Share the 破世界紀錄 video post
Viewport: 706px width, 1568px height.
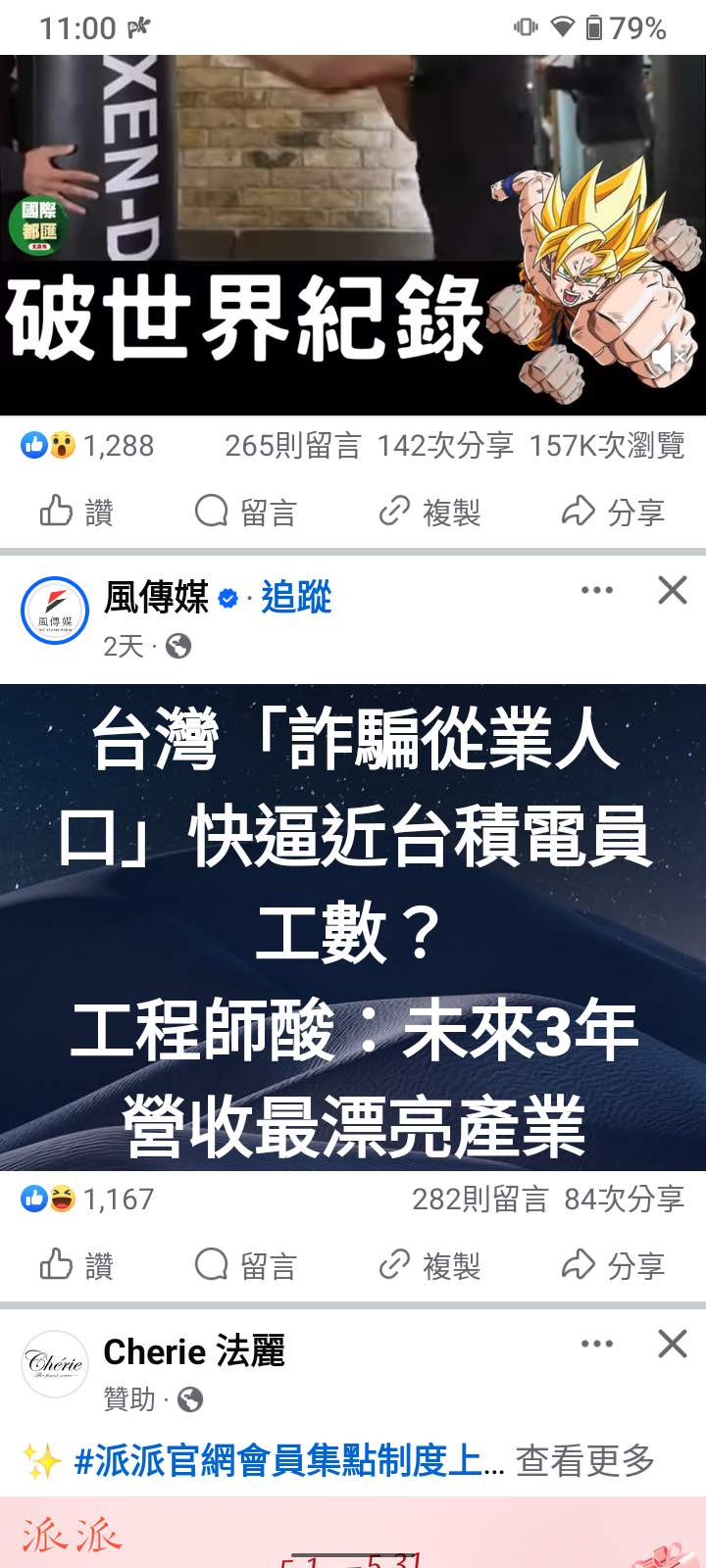click(x=613, y=512)
